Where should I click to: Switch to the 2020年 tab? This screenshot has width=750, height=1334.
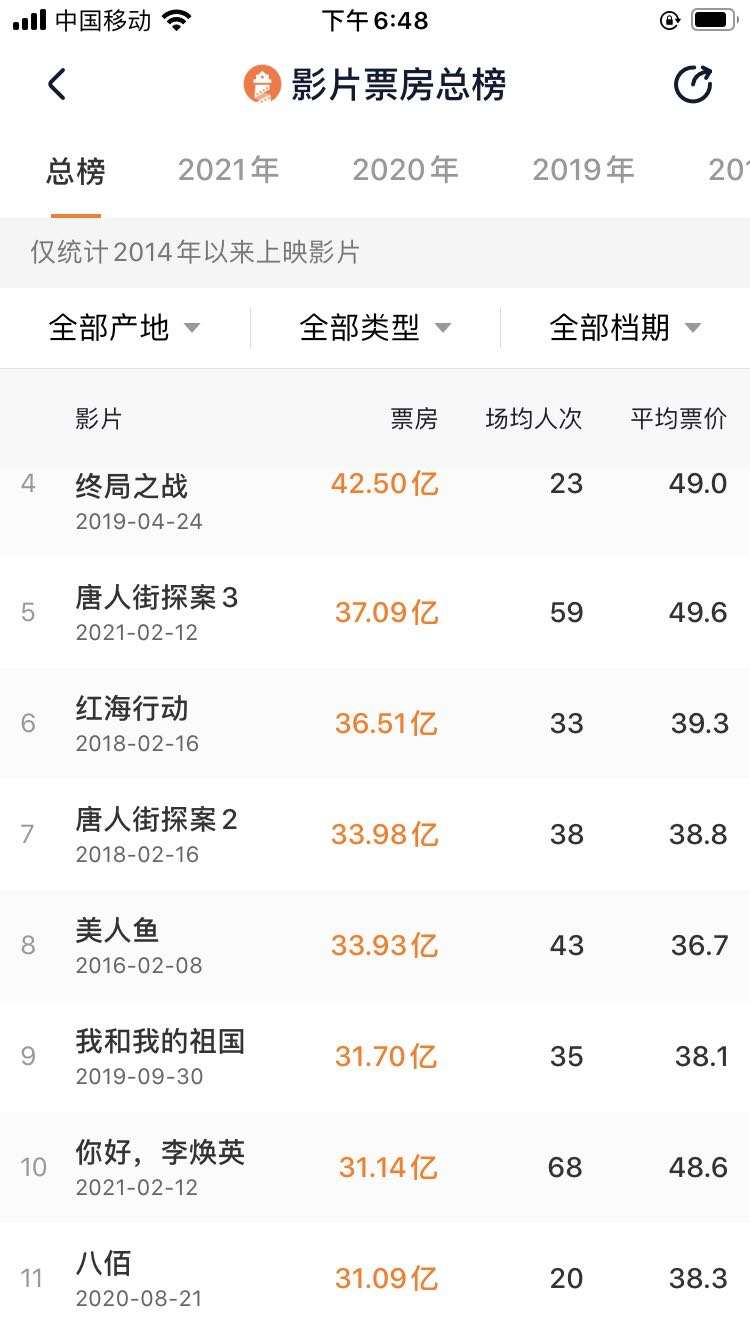(x=404, y=170)
